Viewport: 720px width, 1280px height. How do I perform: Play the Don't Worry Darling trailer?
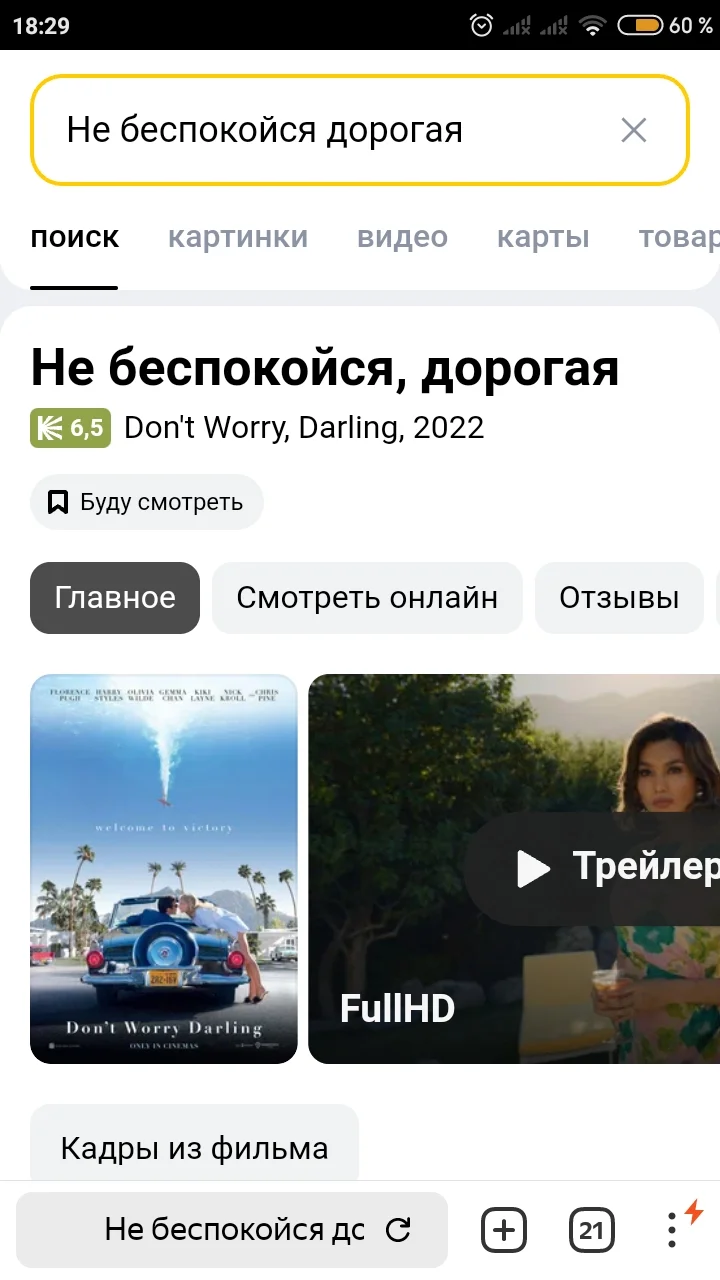(x=533, y=868)
